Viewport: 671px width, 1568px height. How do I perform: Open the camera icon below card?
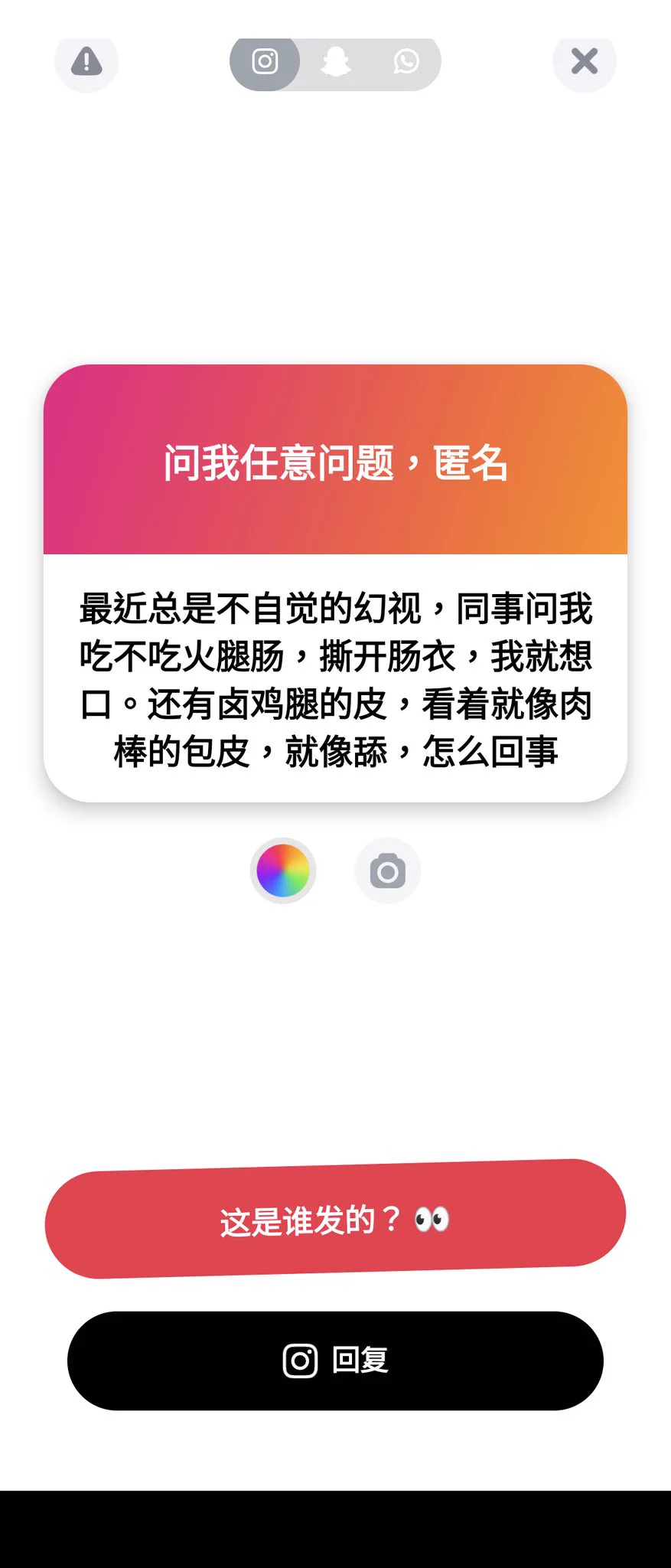coord(387,871)
